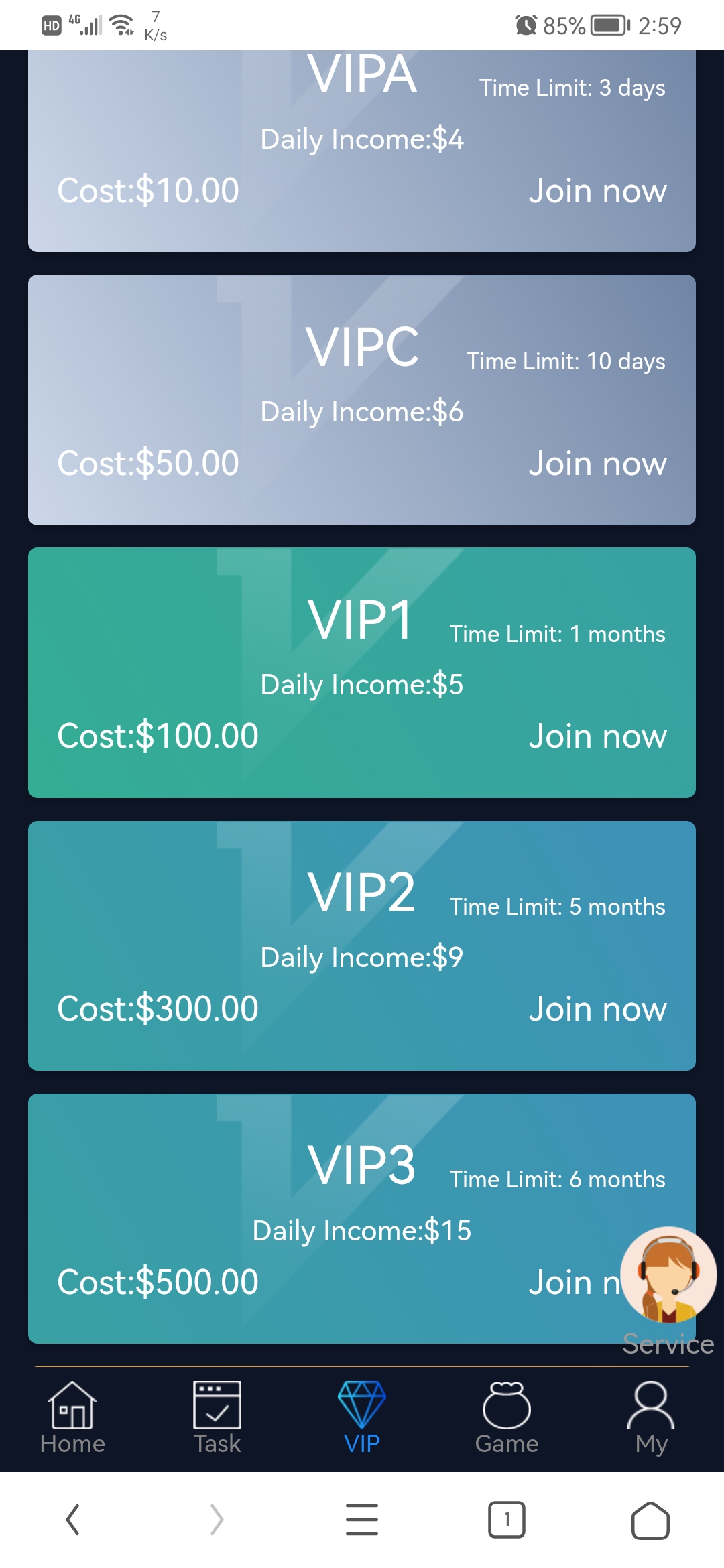Open the Game tab
This screenshot has height=1568, width=724.
pos(507,1418)
